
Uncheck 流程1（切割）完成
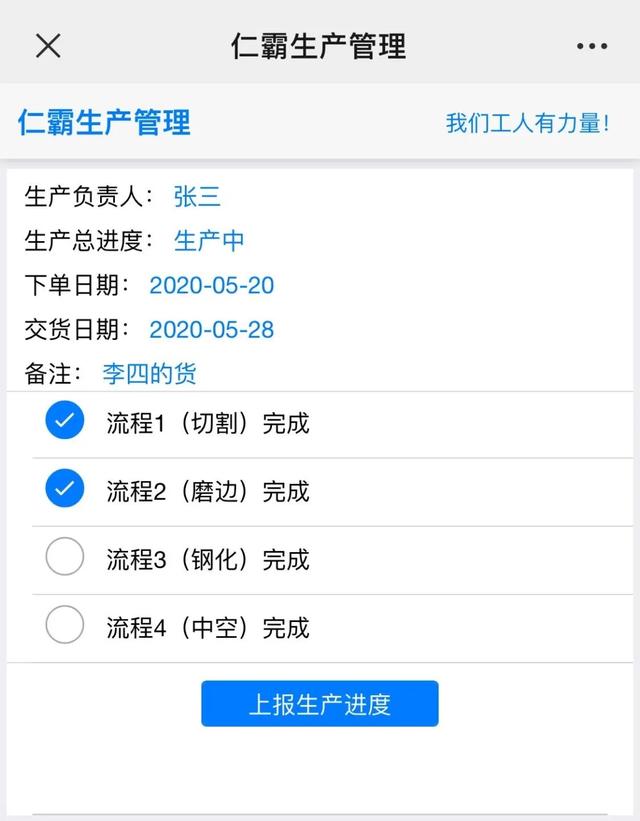point(65,422)
